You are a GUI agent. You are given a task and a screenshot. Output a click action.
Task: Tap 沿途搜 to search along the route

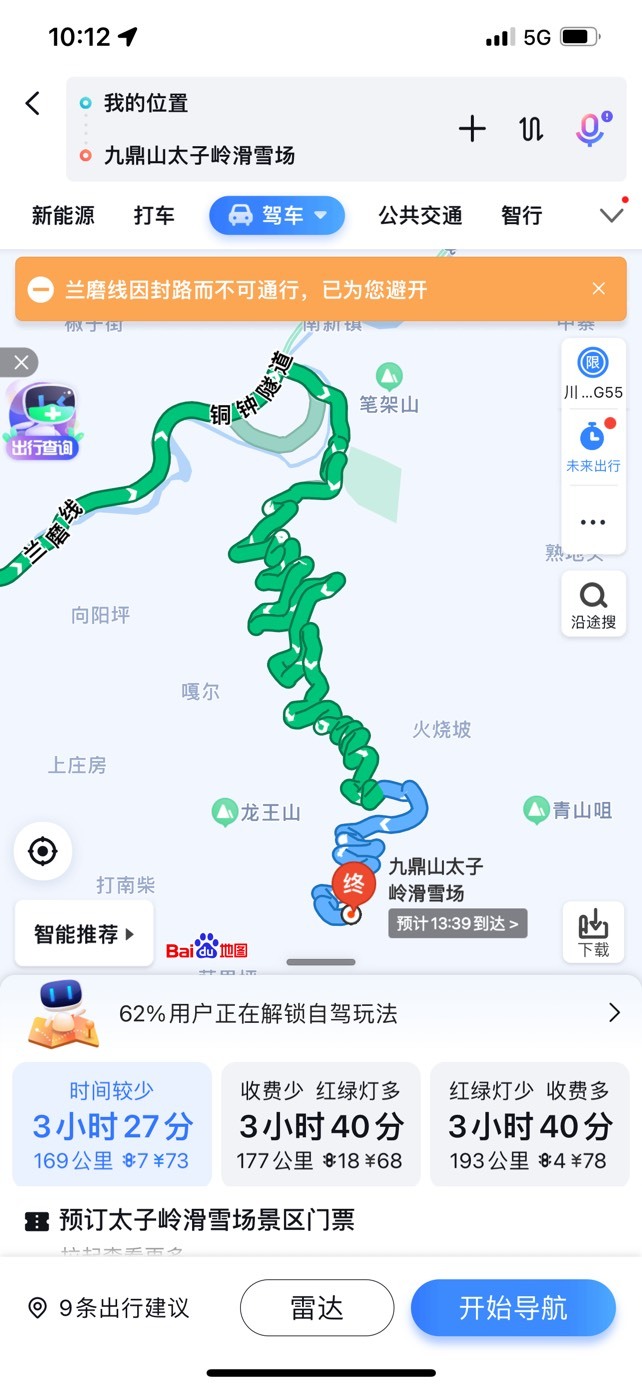click(593, 605)
